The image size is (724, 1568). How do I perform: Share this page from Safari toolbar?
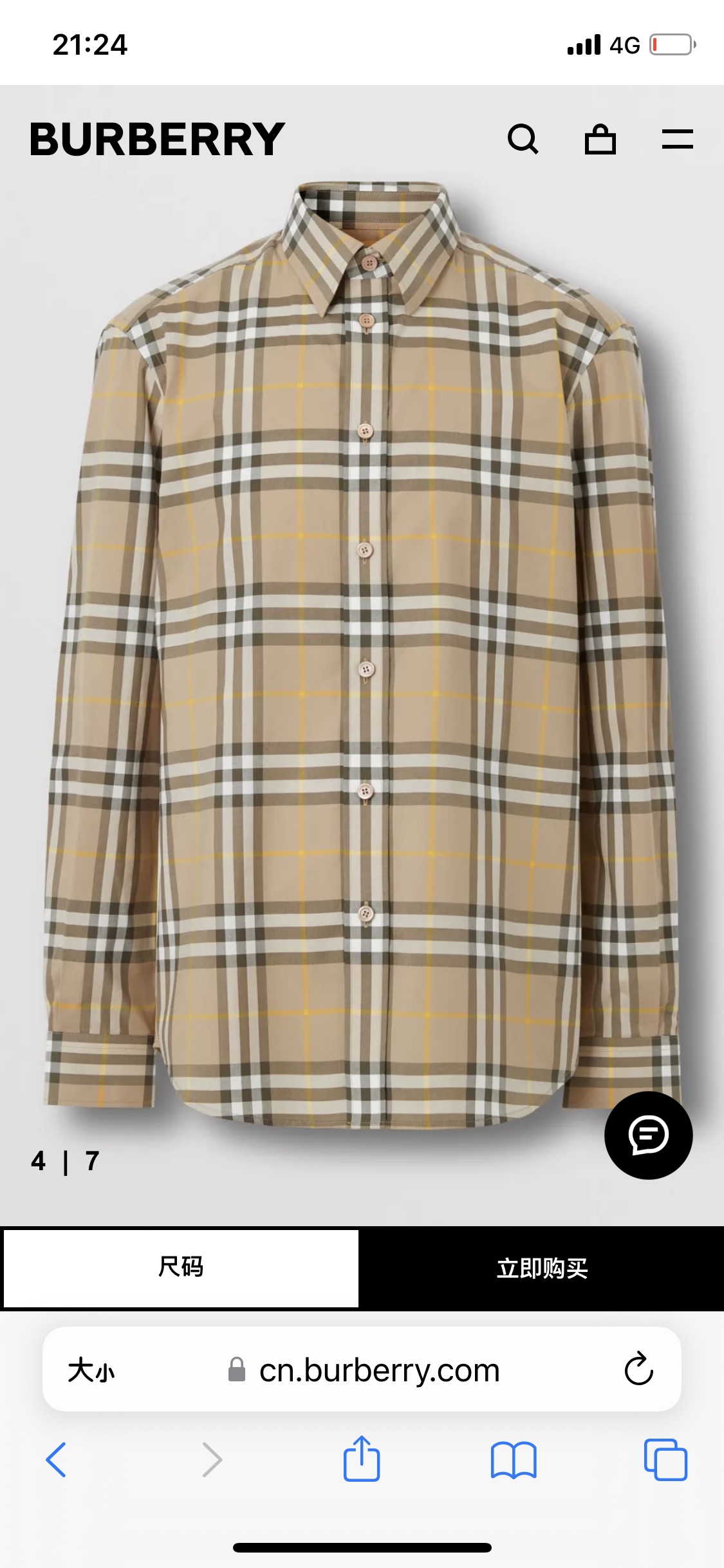point(362,1459)
